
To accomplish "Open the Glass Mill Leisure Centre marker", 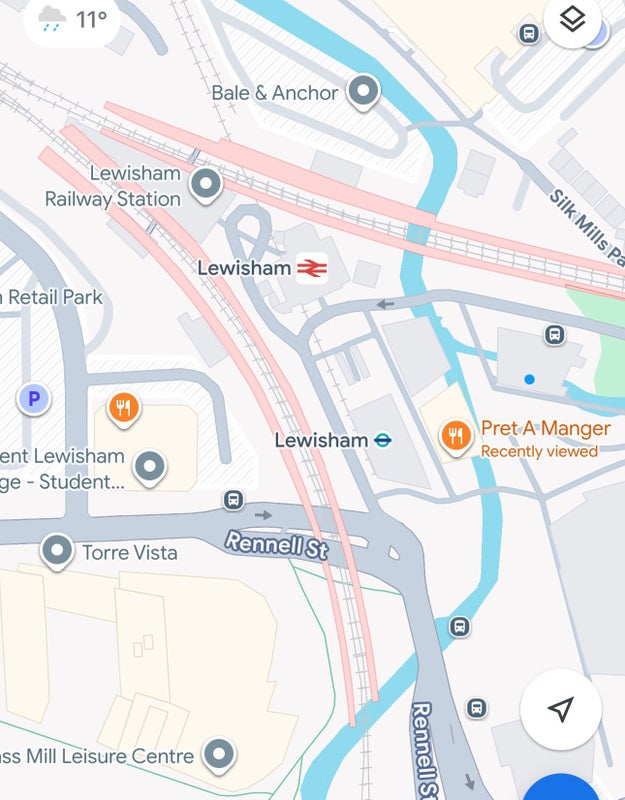I will coord(219,754).
